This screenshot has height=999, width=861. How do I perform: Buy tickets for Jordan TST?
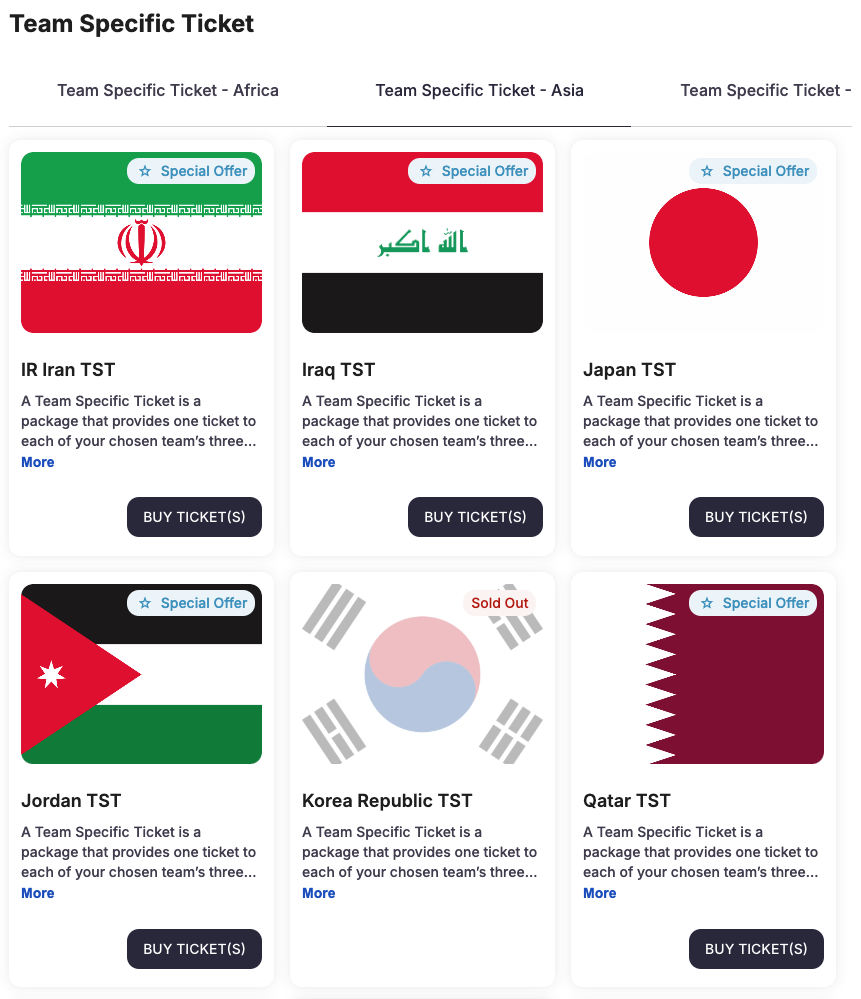194,949
